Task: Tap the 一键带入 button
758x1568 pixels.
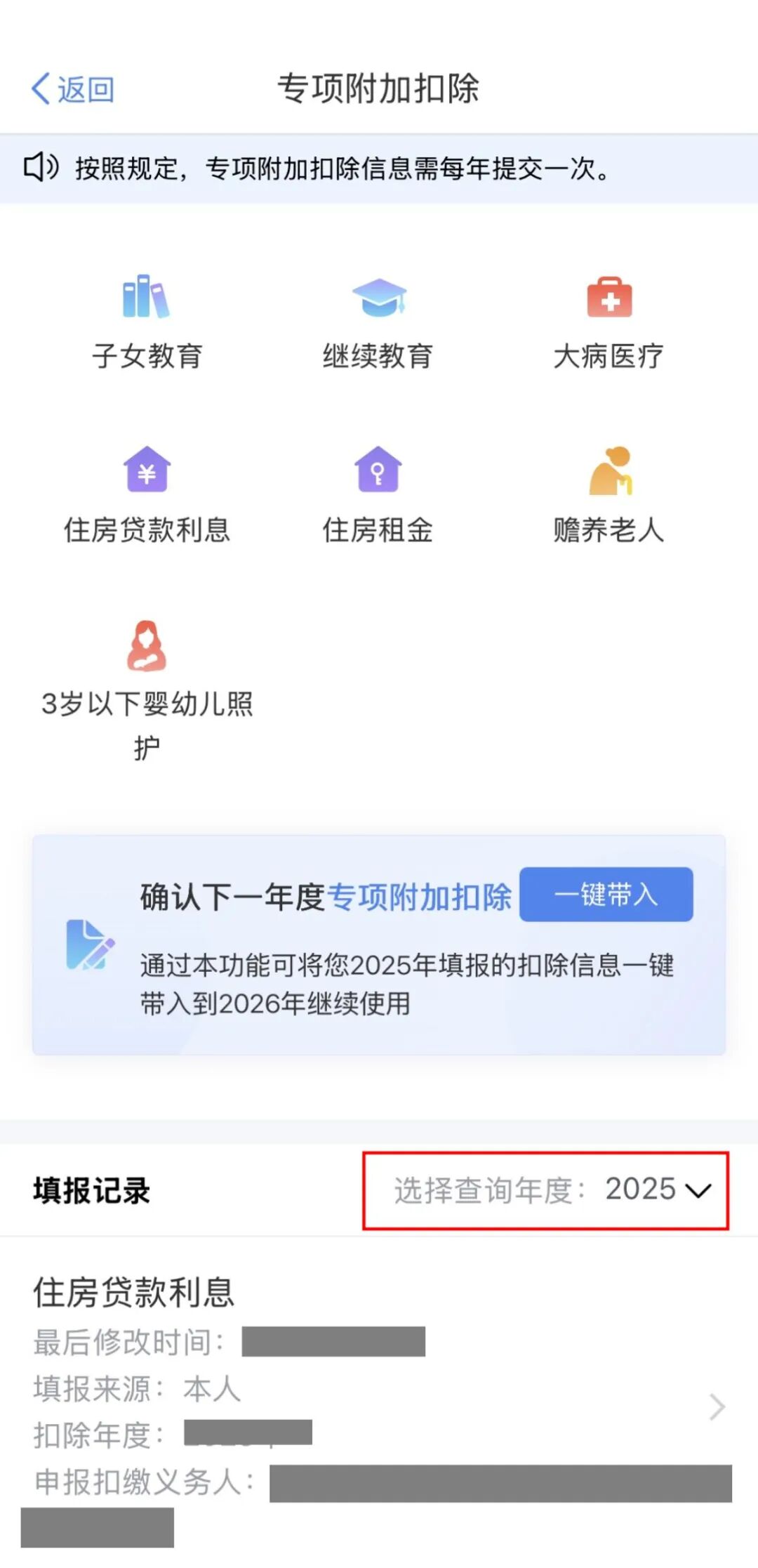Action: (x=605, y=894)
